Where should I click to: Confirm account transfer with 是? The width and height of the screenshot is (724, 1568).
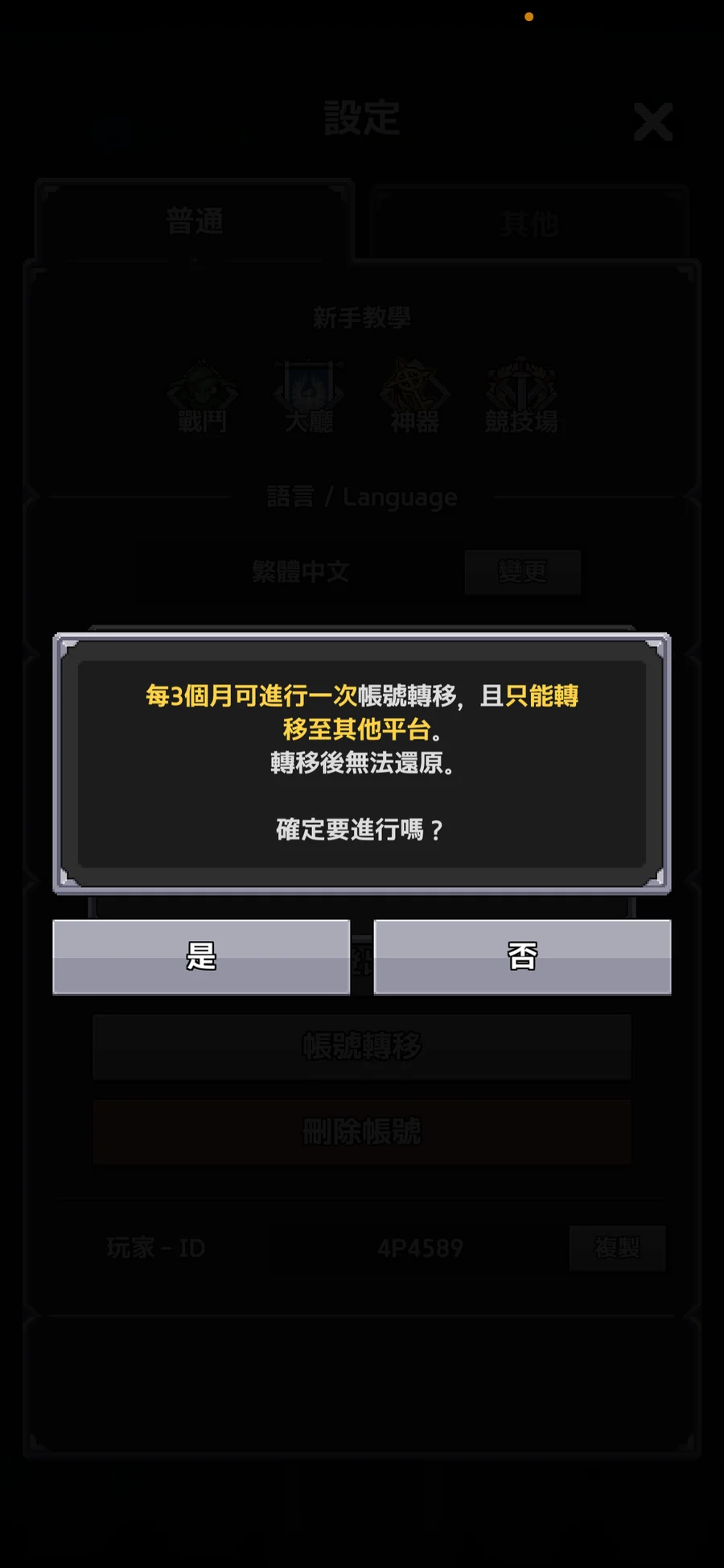(x=201, y=956)
